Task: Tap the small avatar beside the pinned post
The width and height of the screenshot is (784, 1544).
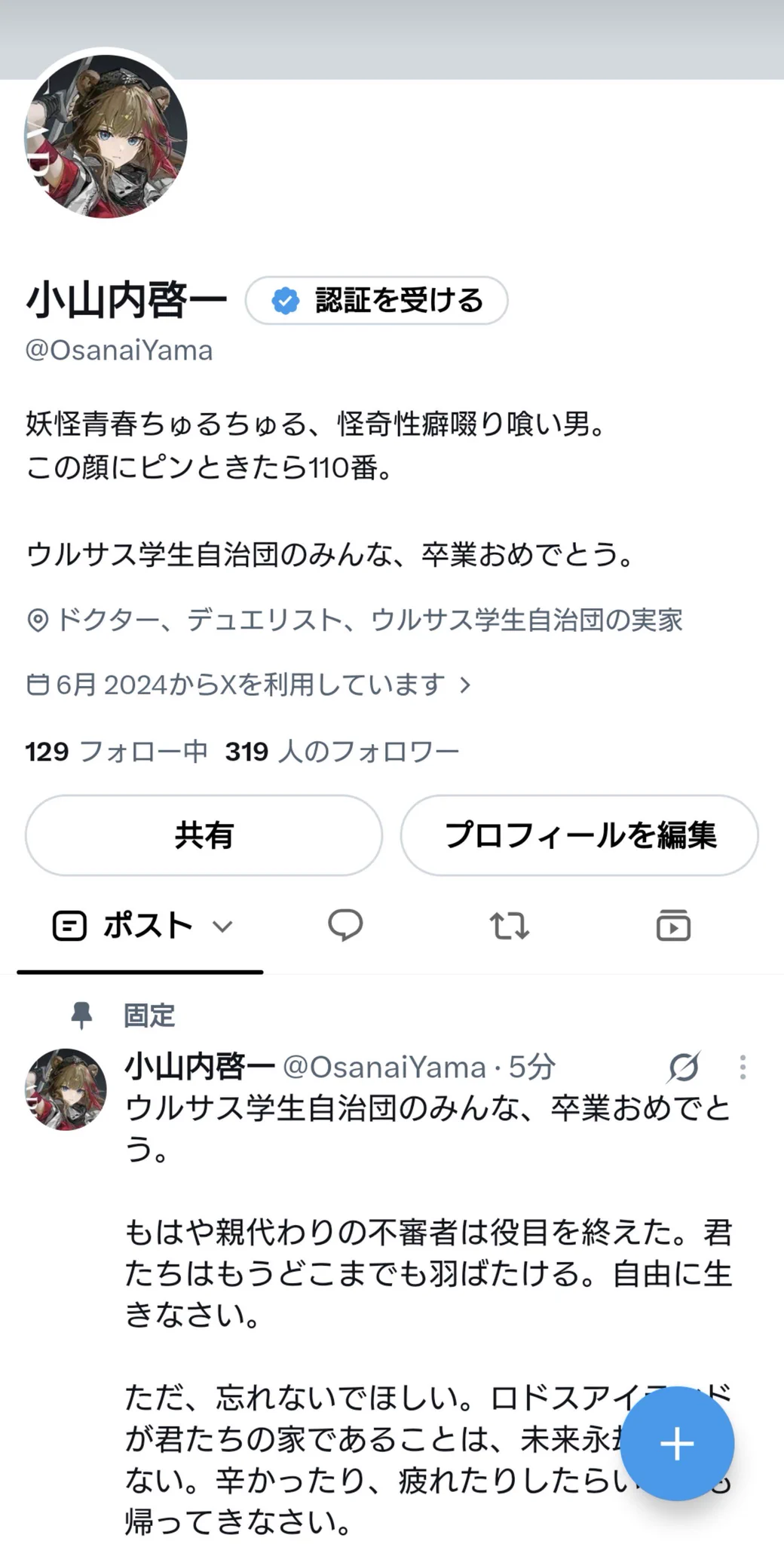Action: tap(66, 1089)
